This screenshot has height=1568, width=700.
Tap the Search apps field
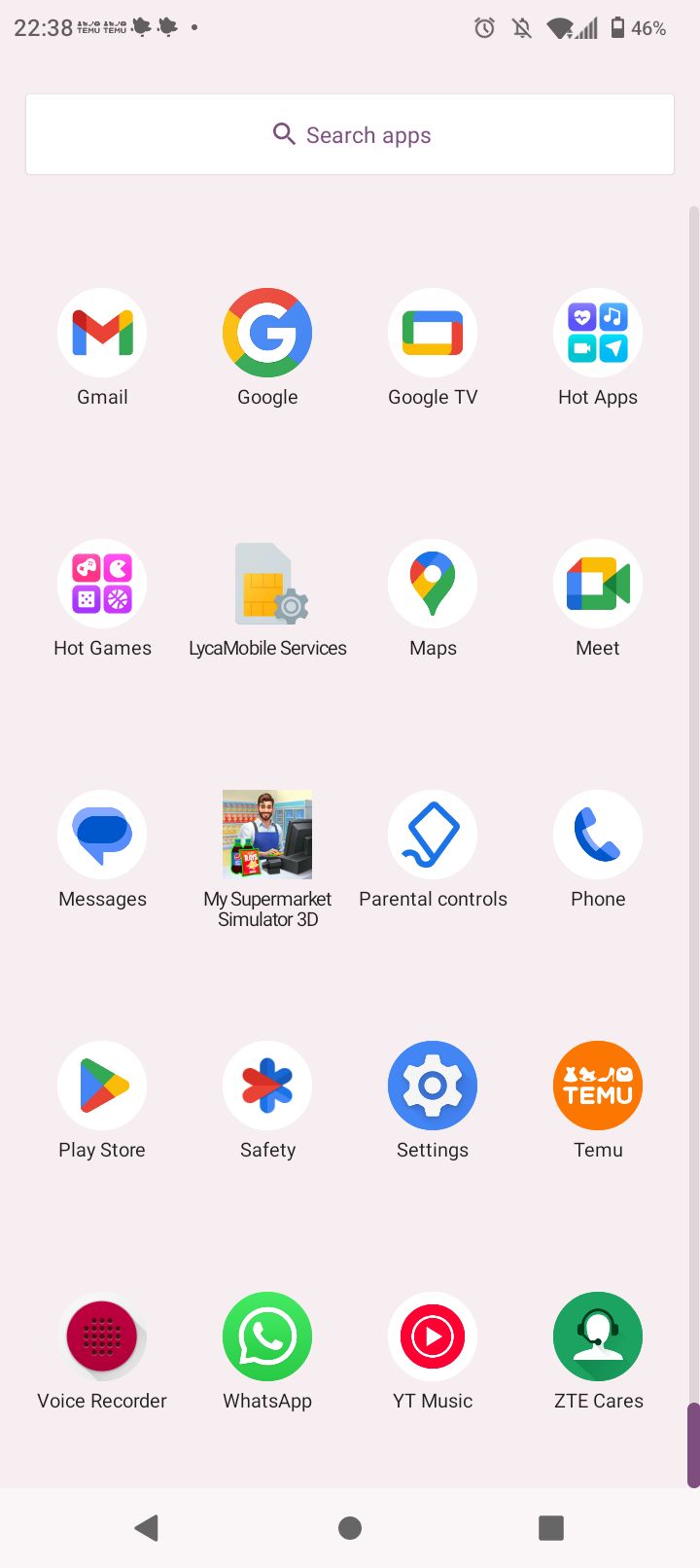coord(350,134)
